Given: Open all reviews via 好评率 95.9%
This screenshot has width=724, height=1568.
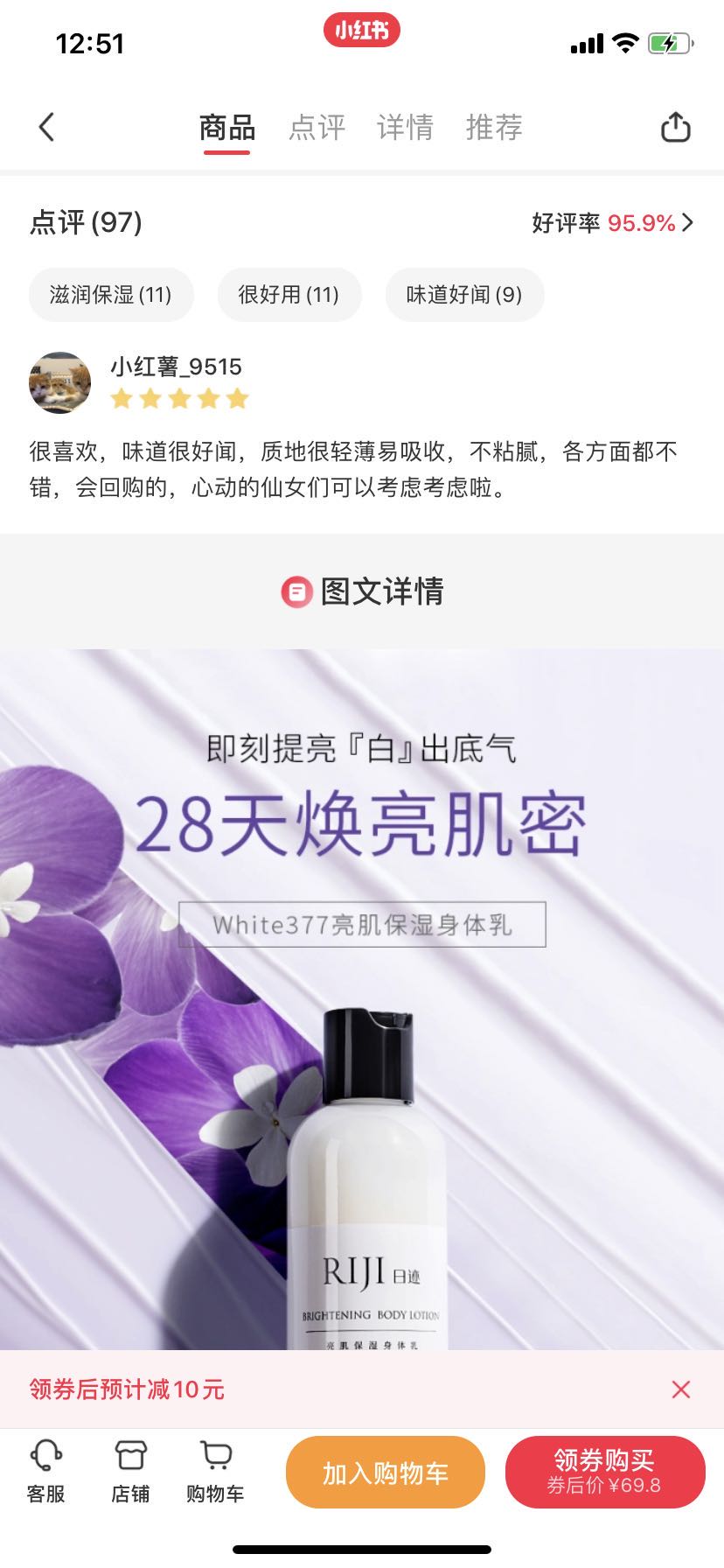Looking at the screenshot, I should [612, 223].
